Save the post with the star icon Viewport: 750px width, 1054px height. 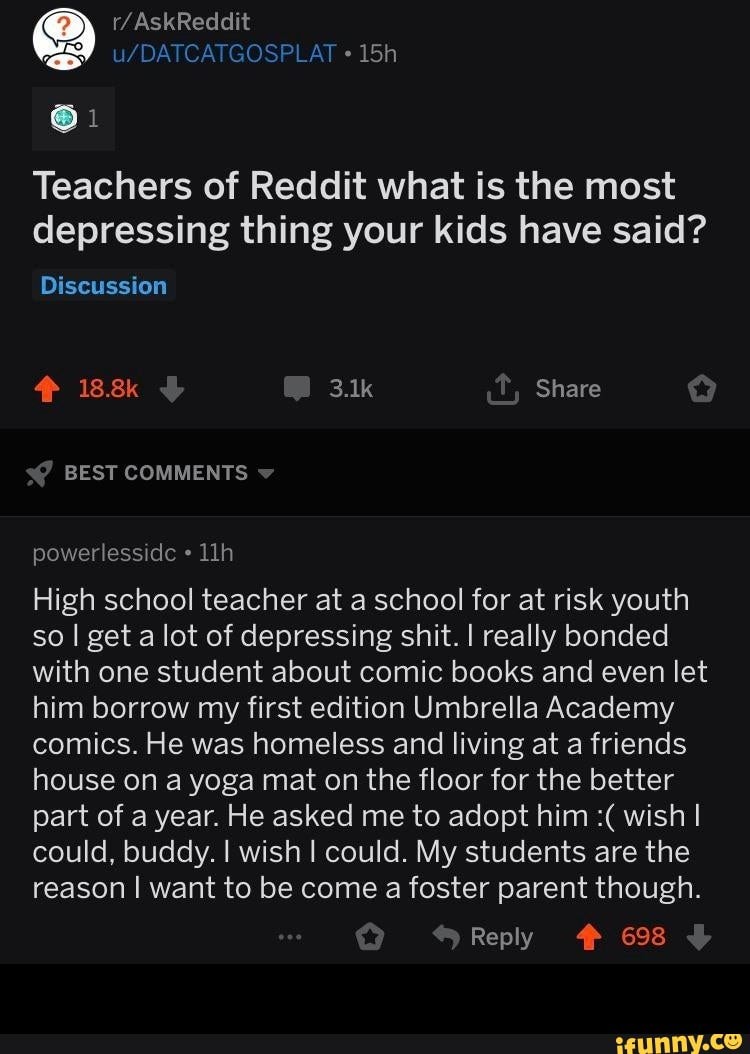tap(701, 388)
